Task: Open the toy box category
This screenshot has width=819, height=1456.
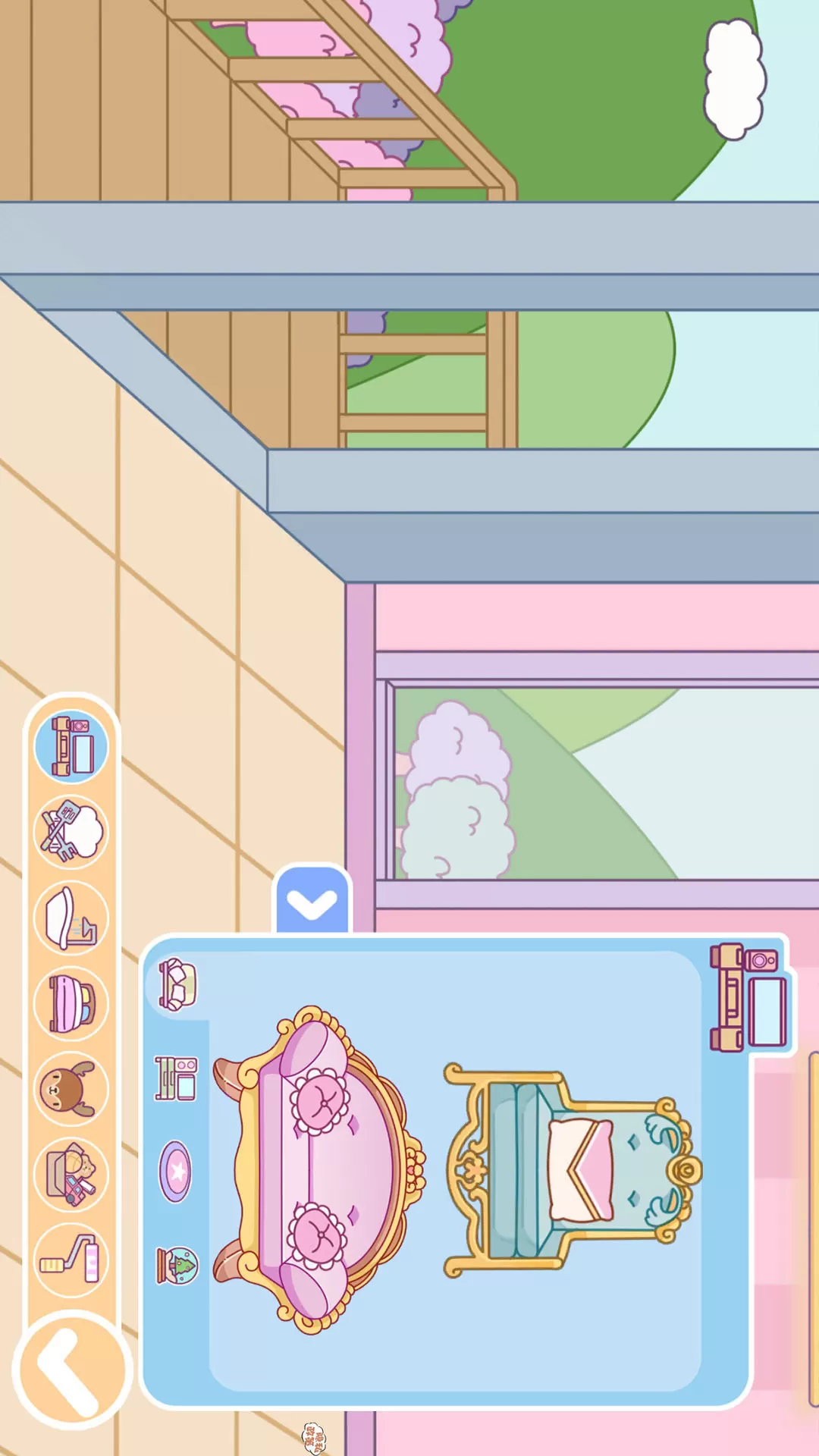Action: click(71, 1175)
